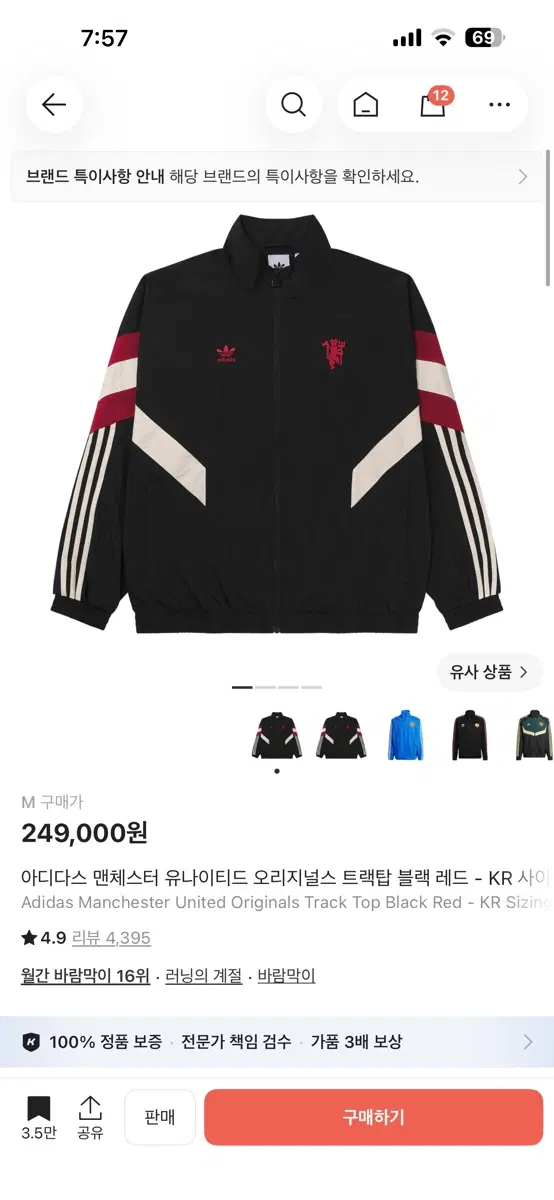Open the 러닝의 계절 link
Screen dimensions: 554x1200
point(204,976)
